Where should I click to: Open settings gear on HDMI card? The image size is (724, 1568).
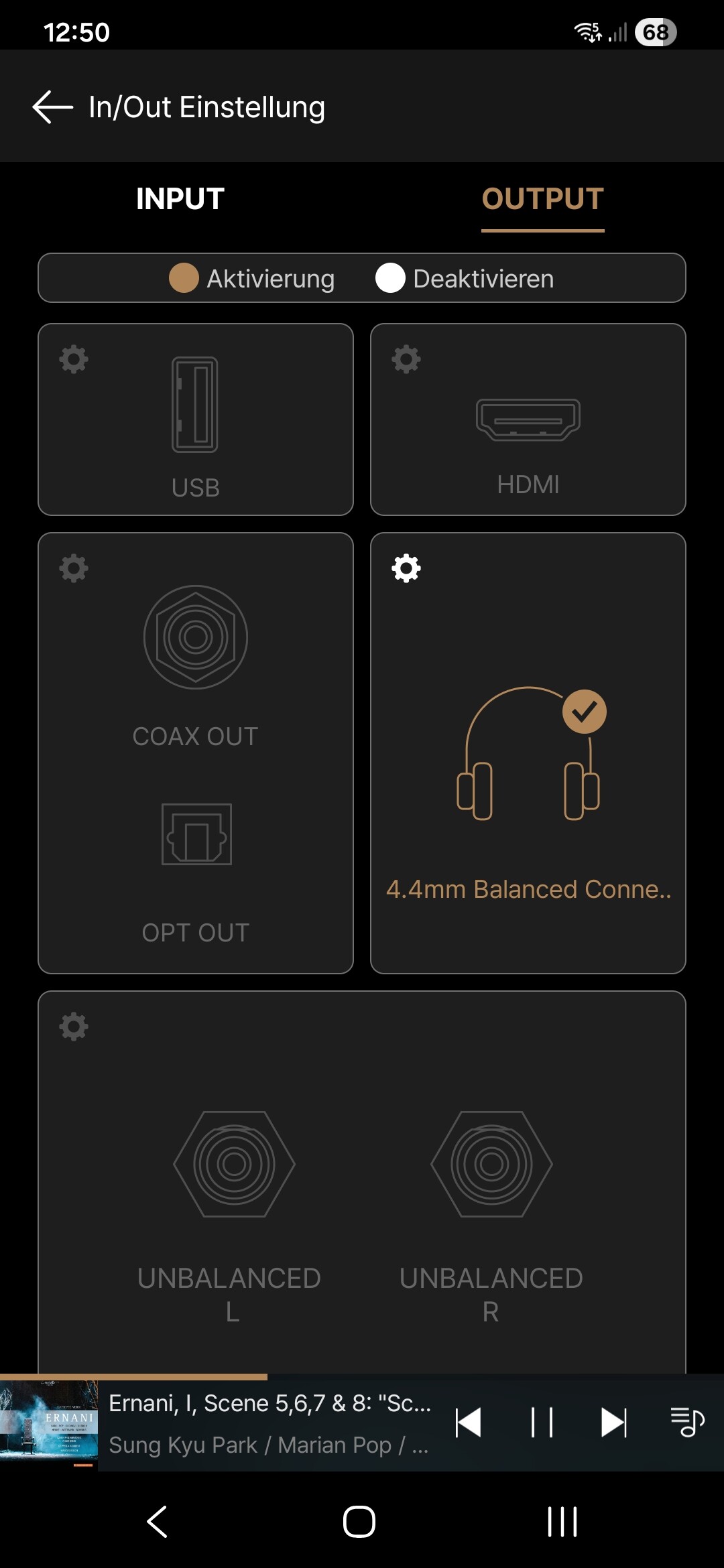(406, 359)
